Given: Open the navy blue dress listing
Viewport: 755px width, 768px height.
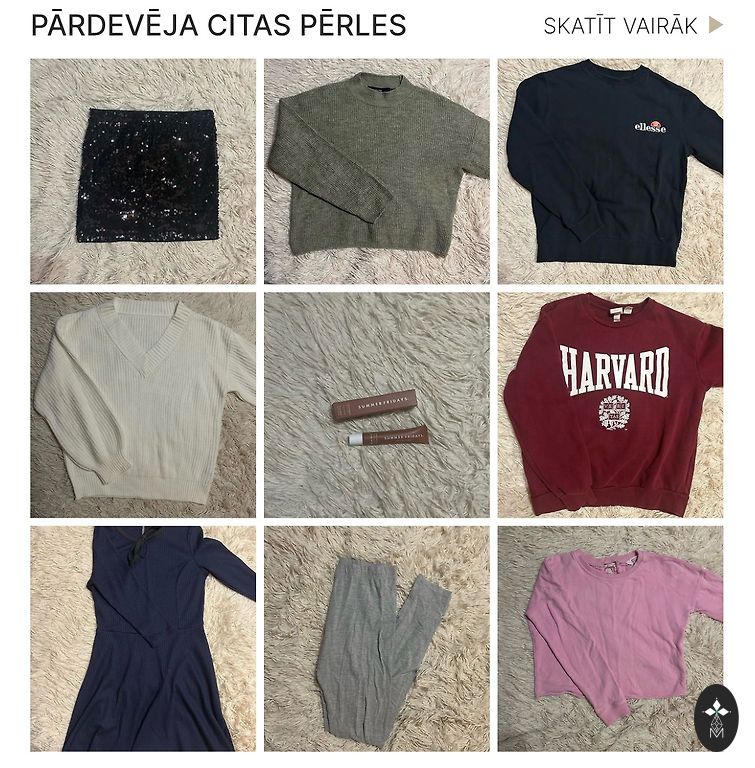Looking at the screenshot, I should point(142,639).
